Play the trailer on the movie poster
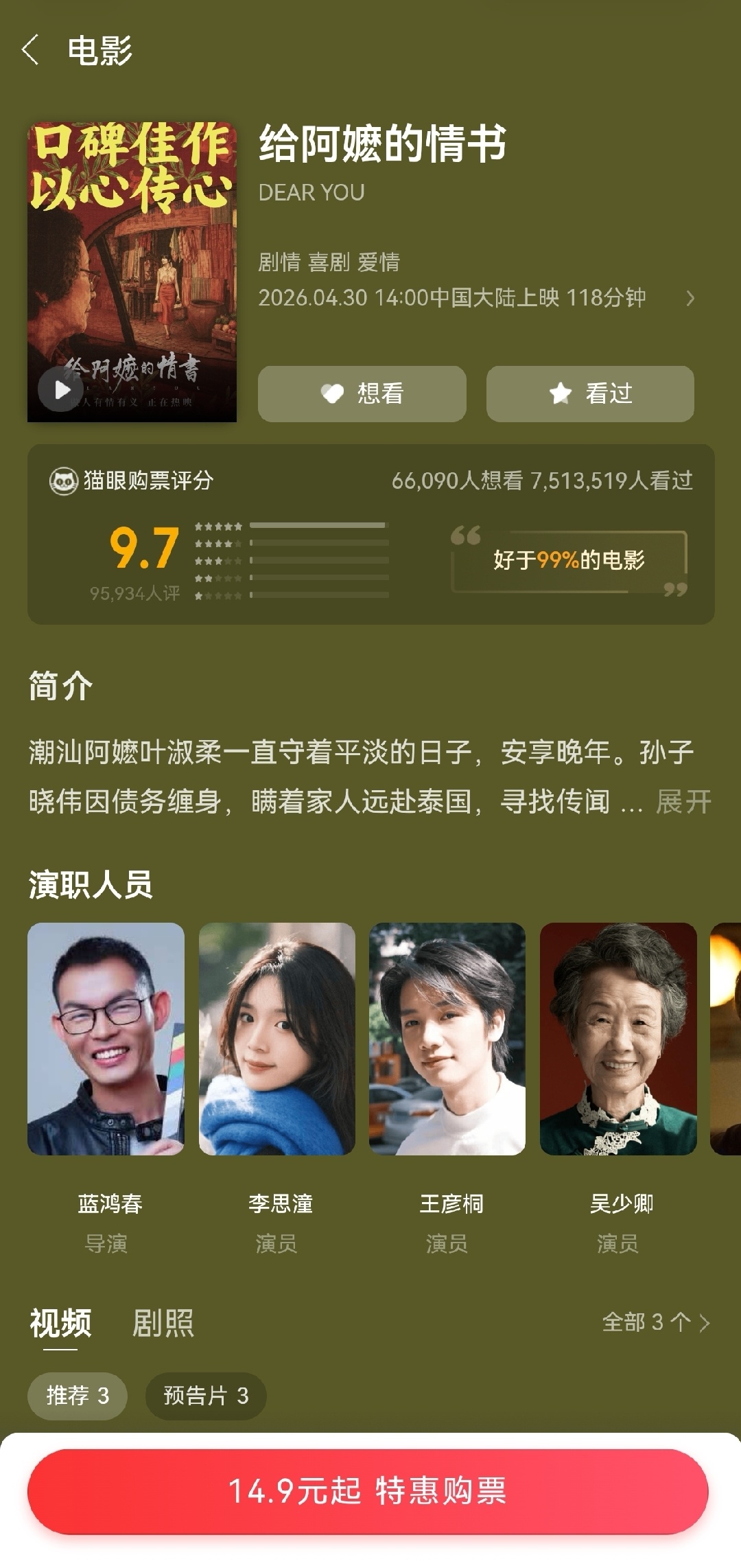 point(60,389)
